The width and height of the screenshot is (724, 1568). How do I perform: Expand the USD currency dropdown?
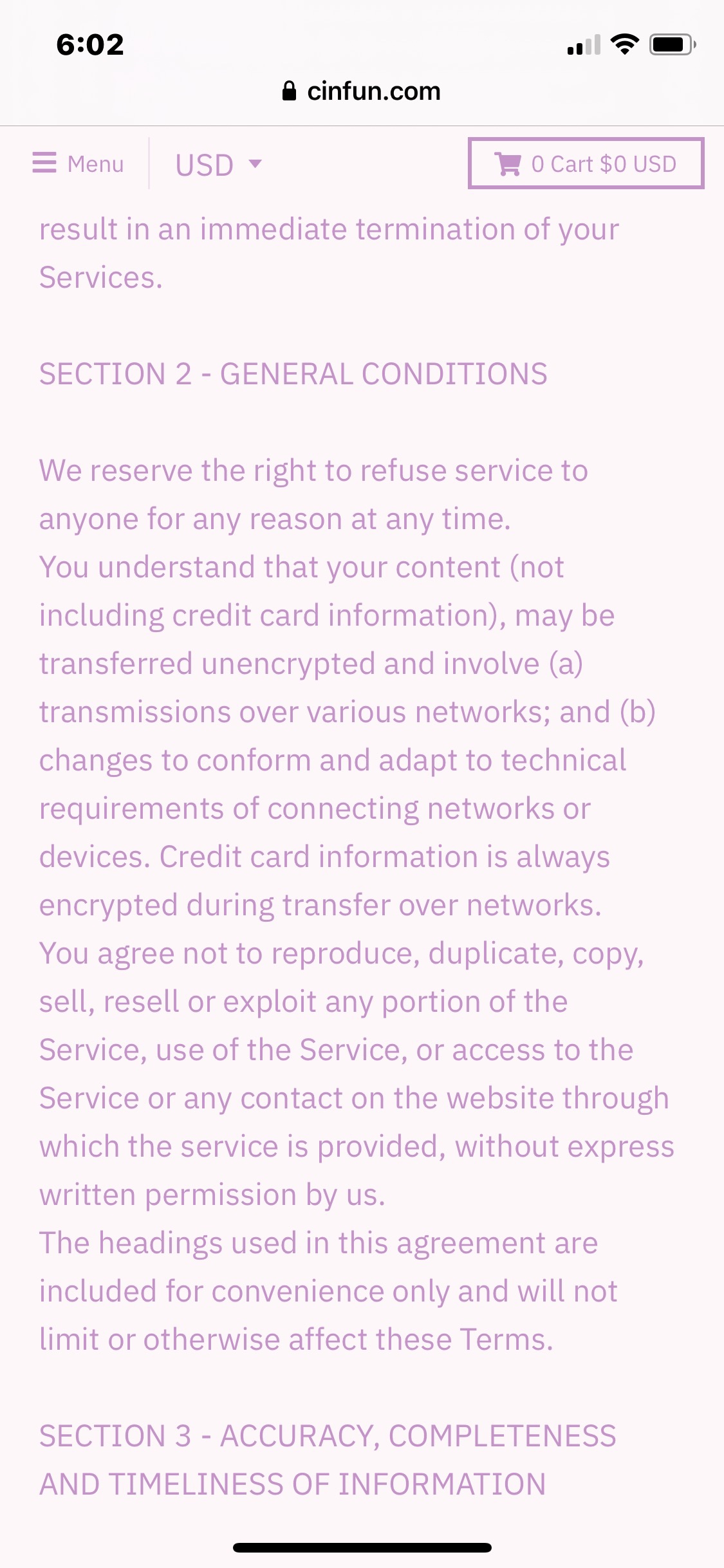(218, 164)
